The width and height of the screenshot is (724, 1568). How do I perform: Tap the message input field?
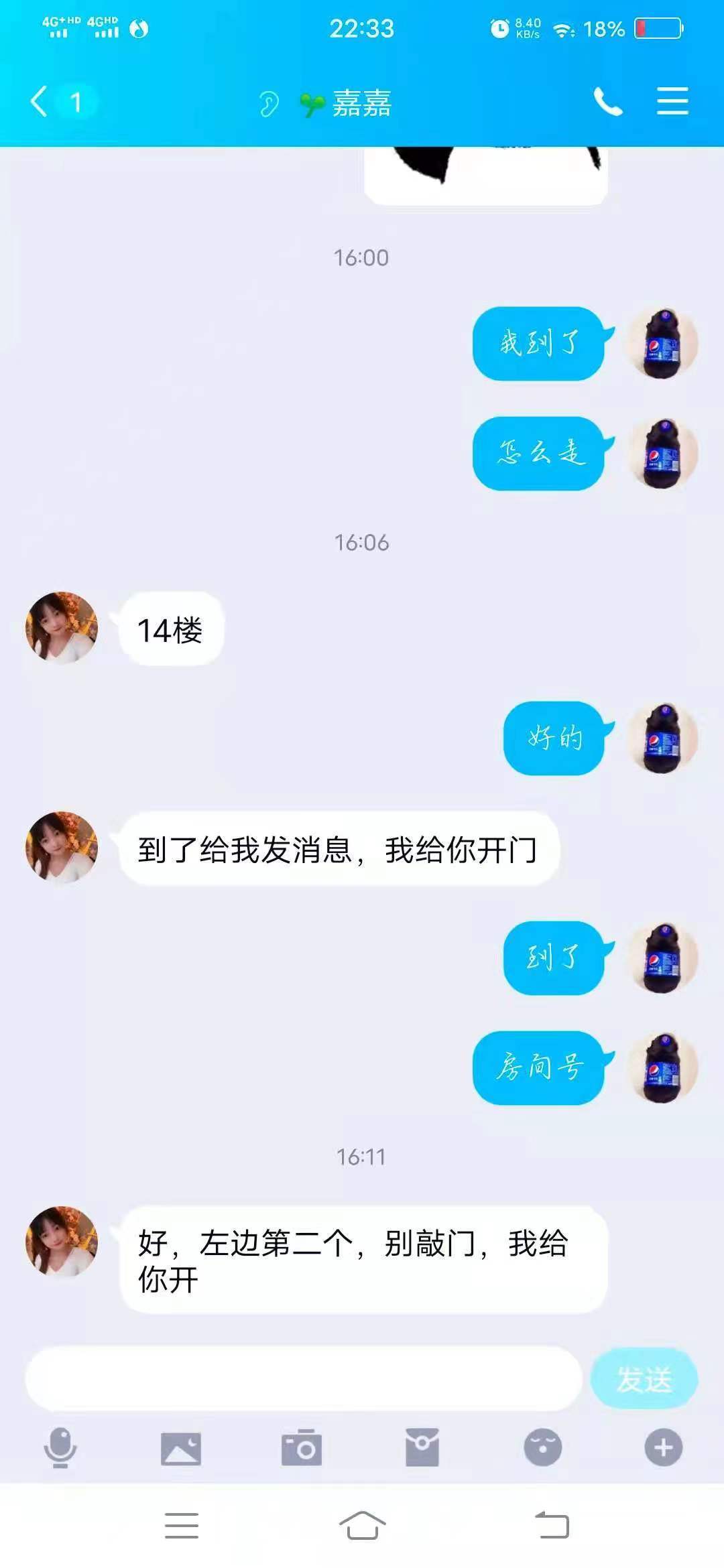click(303, 1379)
